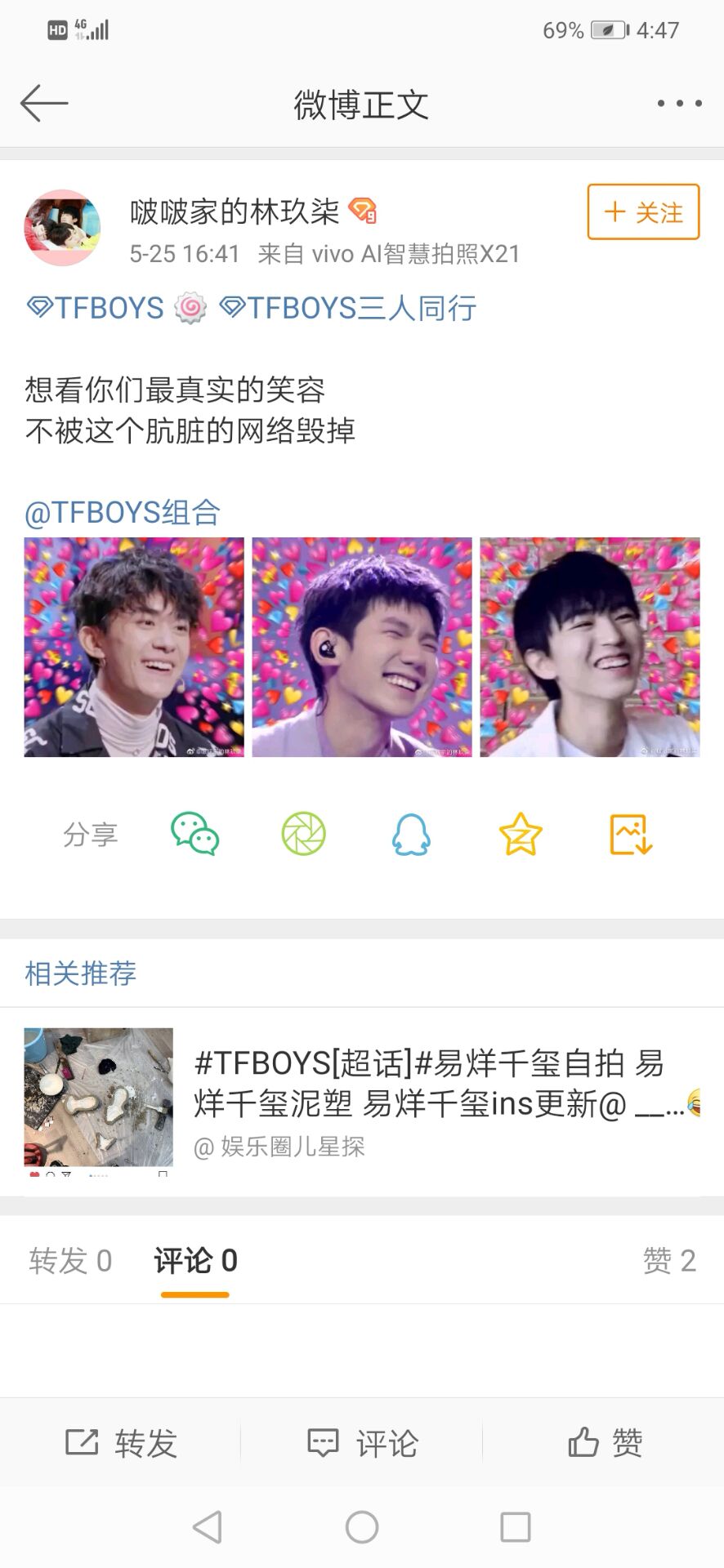View the first photo in the post
The height and width of the screenshot is (1568, 724).
(x=134, y=647)
